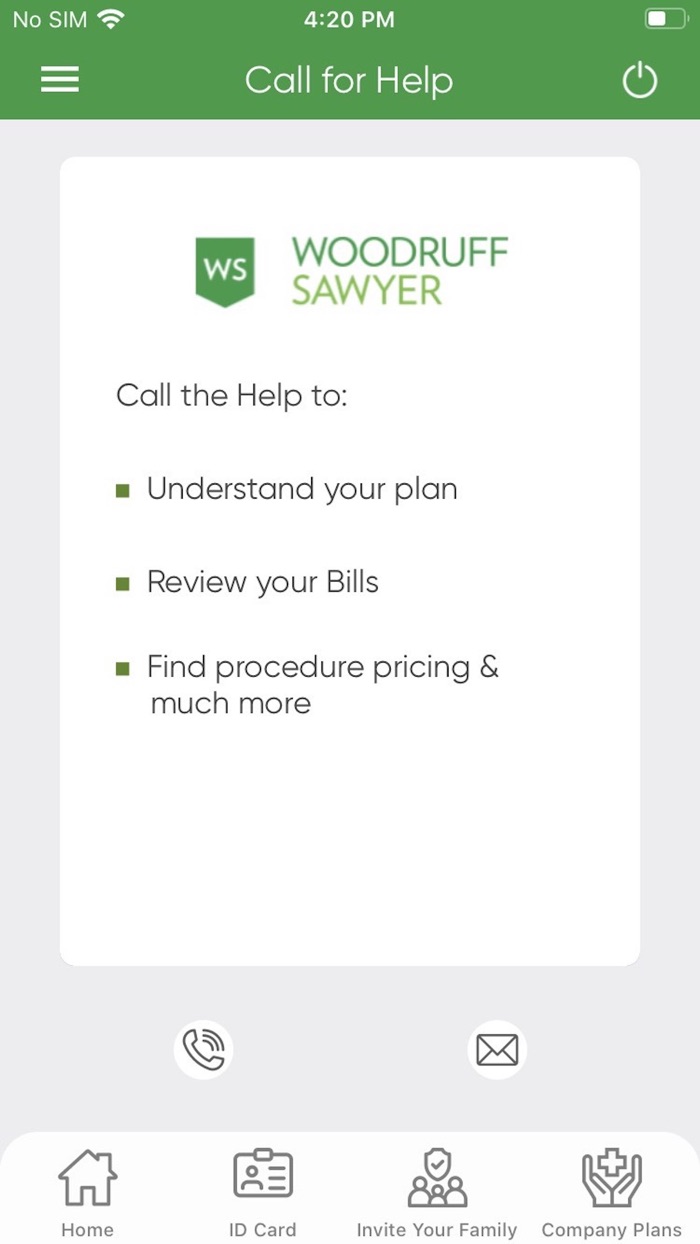Go to the Home tab
The width and height of the screenshot is (700, 1244).
pyautogui.click(x=88, y=1193)
